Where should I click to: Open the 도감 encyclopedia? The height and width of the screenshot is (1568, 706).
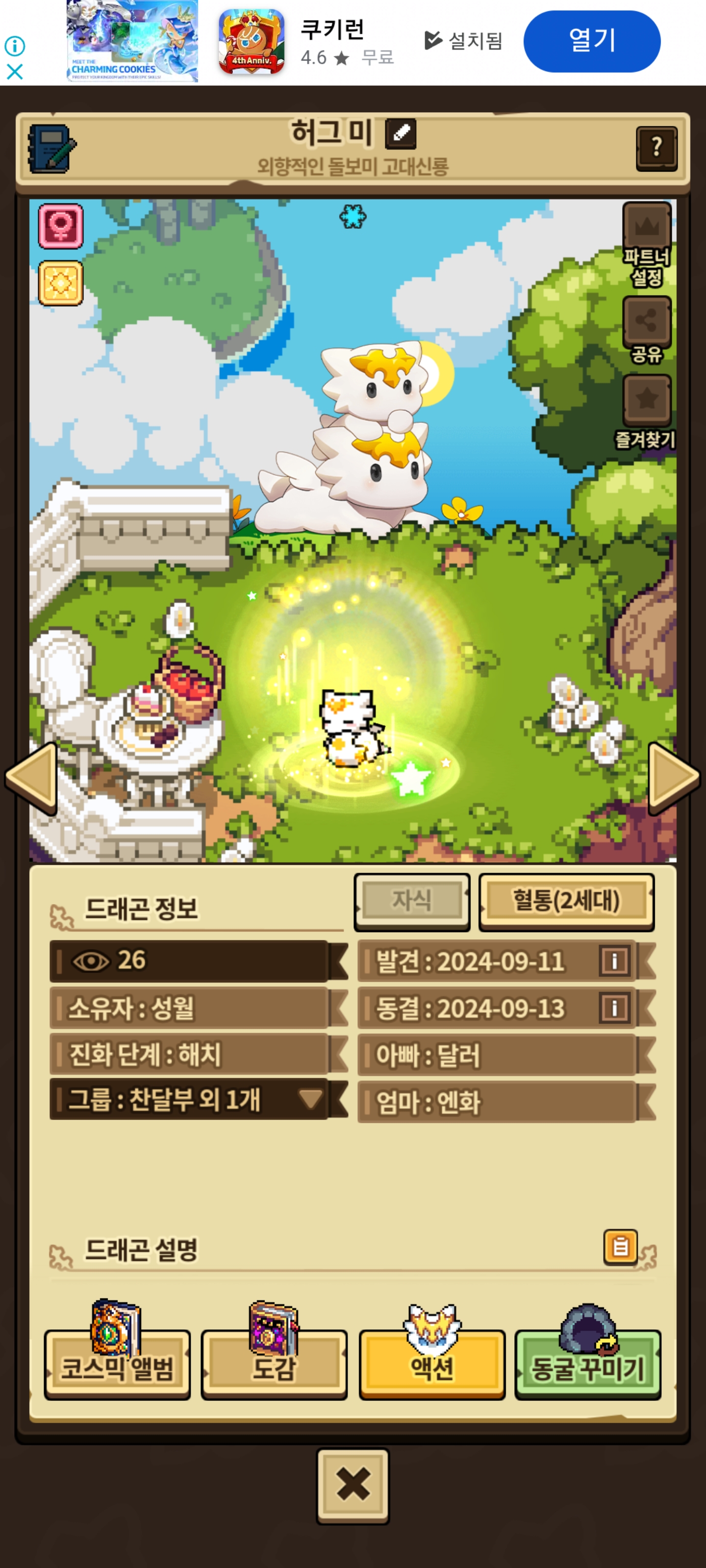(274, 1364)
